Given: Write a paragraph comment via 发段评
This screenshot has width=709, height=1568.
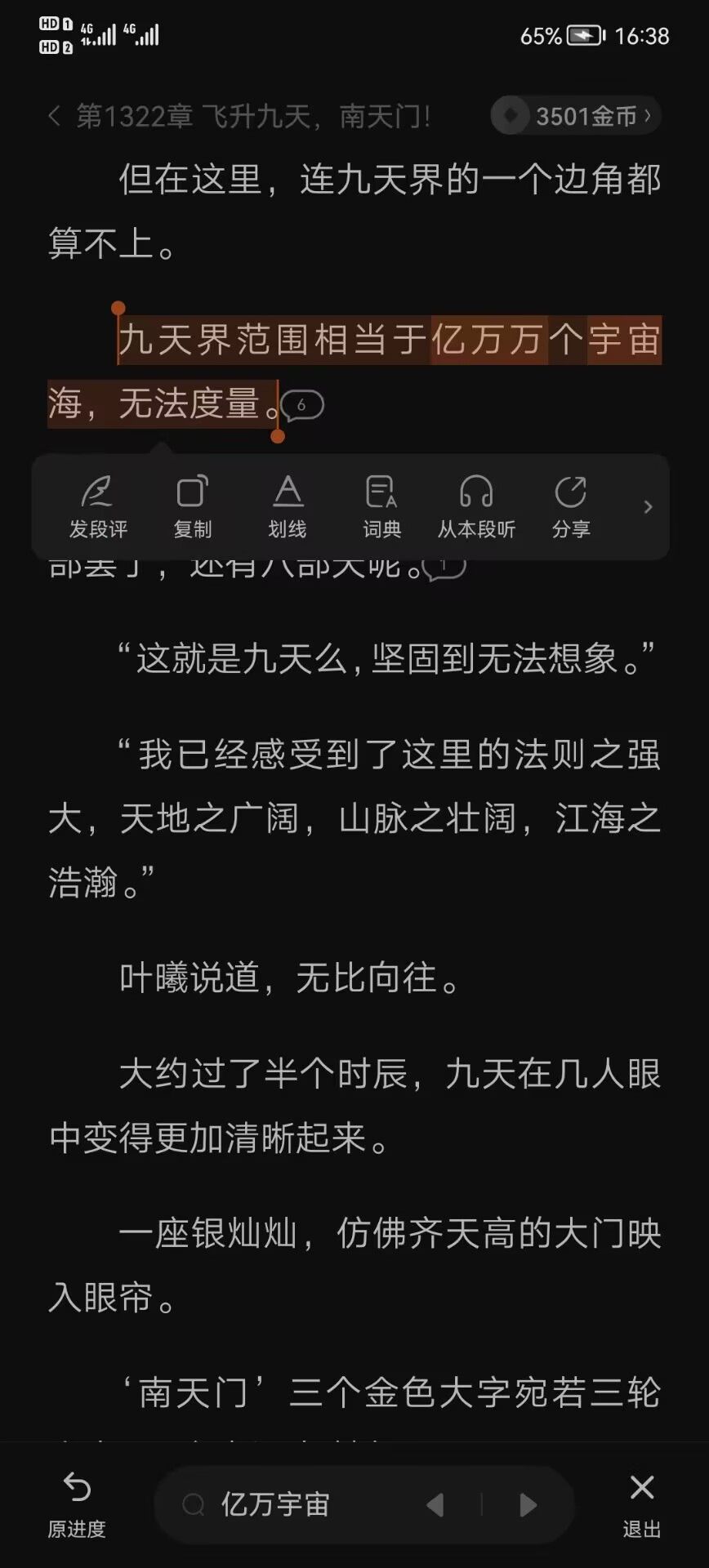Looking at the screenshot, I should [98, 506].
